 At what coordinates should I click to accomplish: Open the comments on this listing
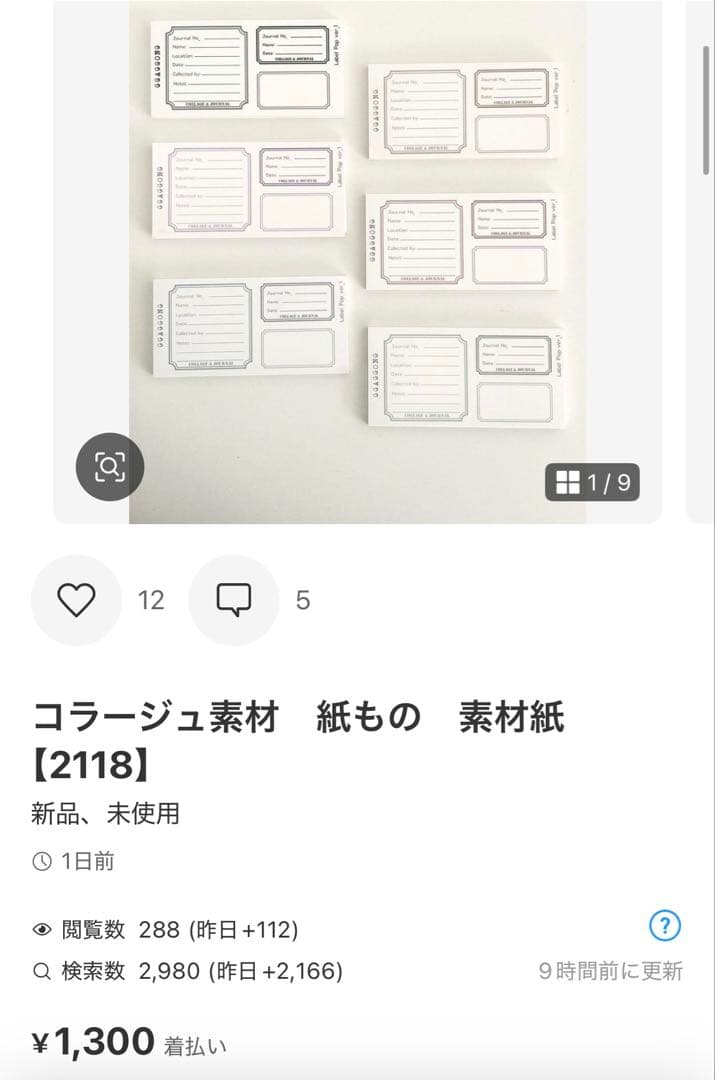click(233, 600)
